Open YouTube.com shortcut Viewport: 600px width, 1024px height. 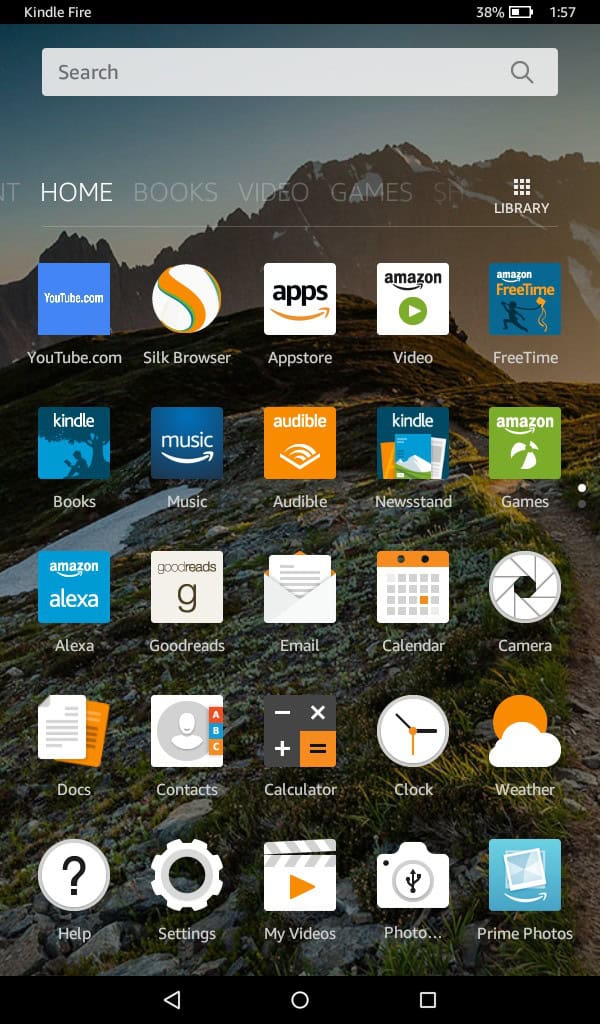74,299
